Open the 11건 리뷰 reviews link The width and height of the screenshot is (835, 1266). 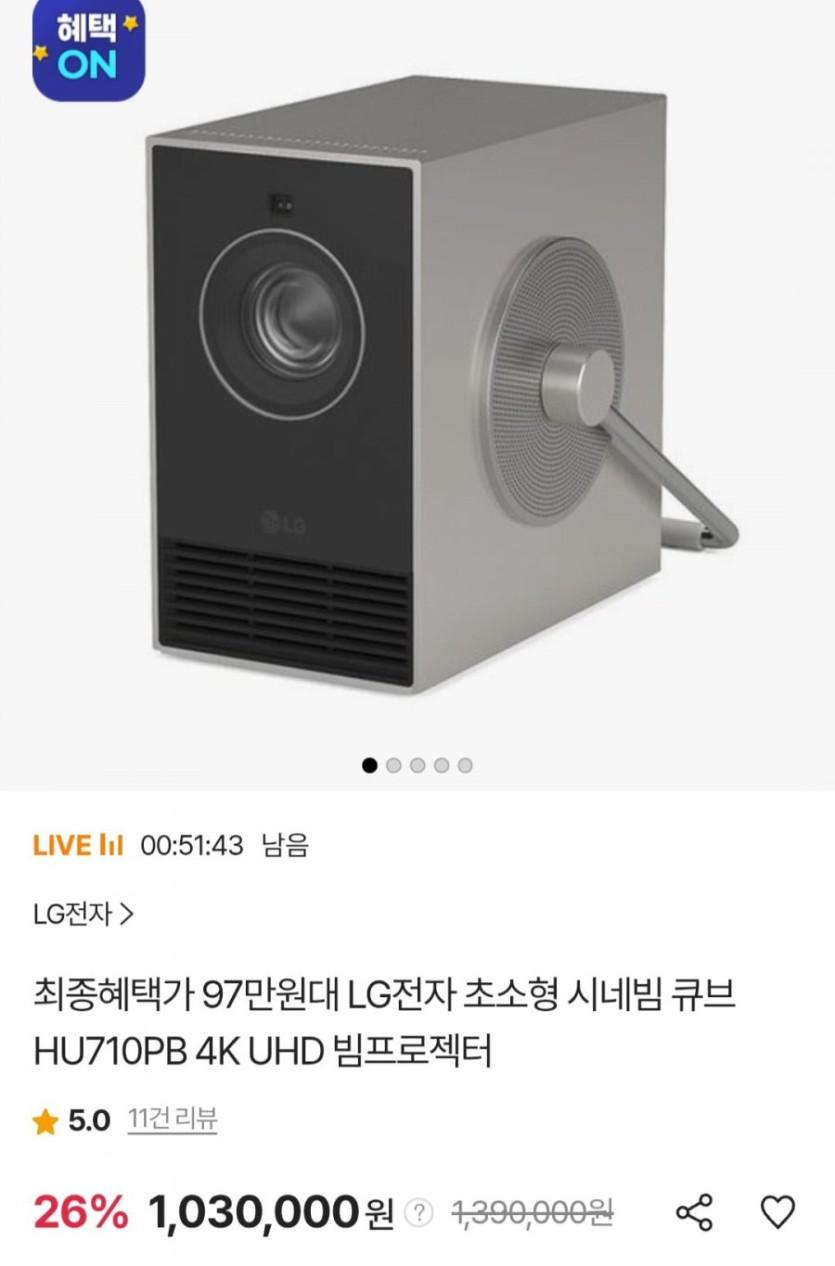tap(173, 1120)
